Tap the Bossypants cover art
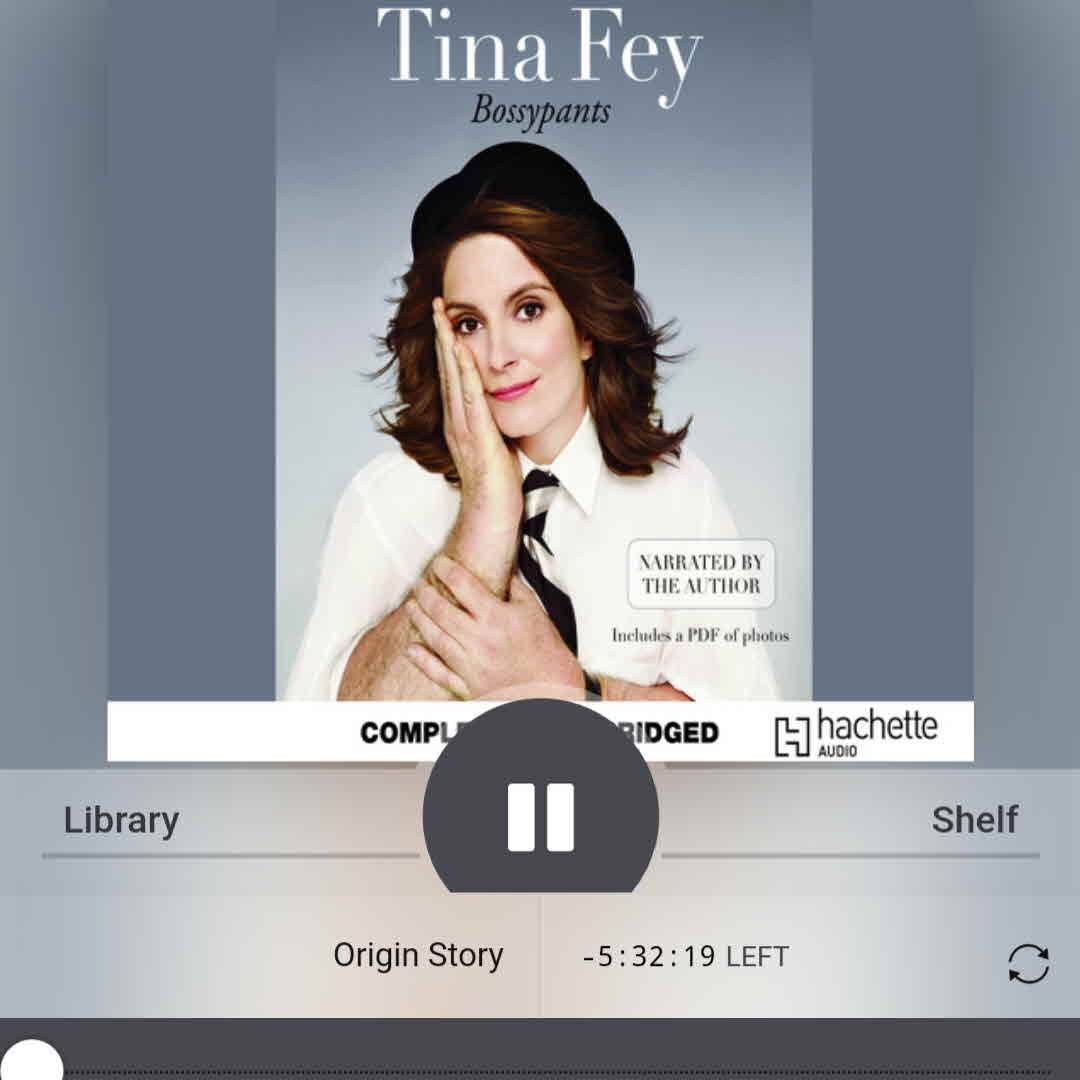Screen dimensions: 1080x1080 541,380
